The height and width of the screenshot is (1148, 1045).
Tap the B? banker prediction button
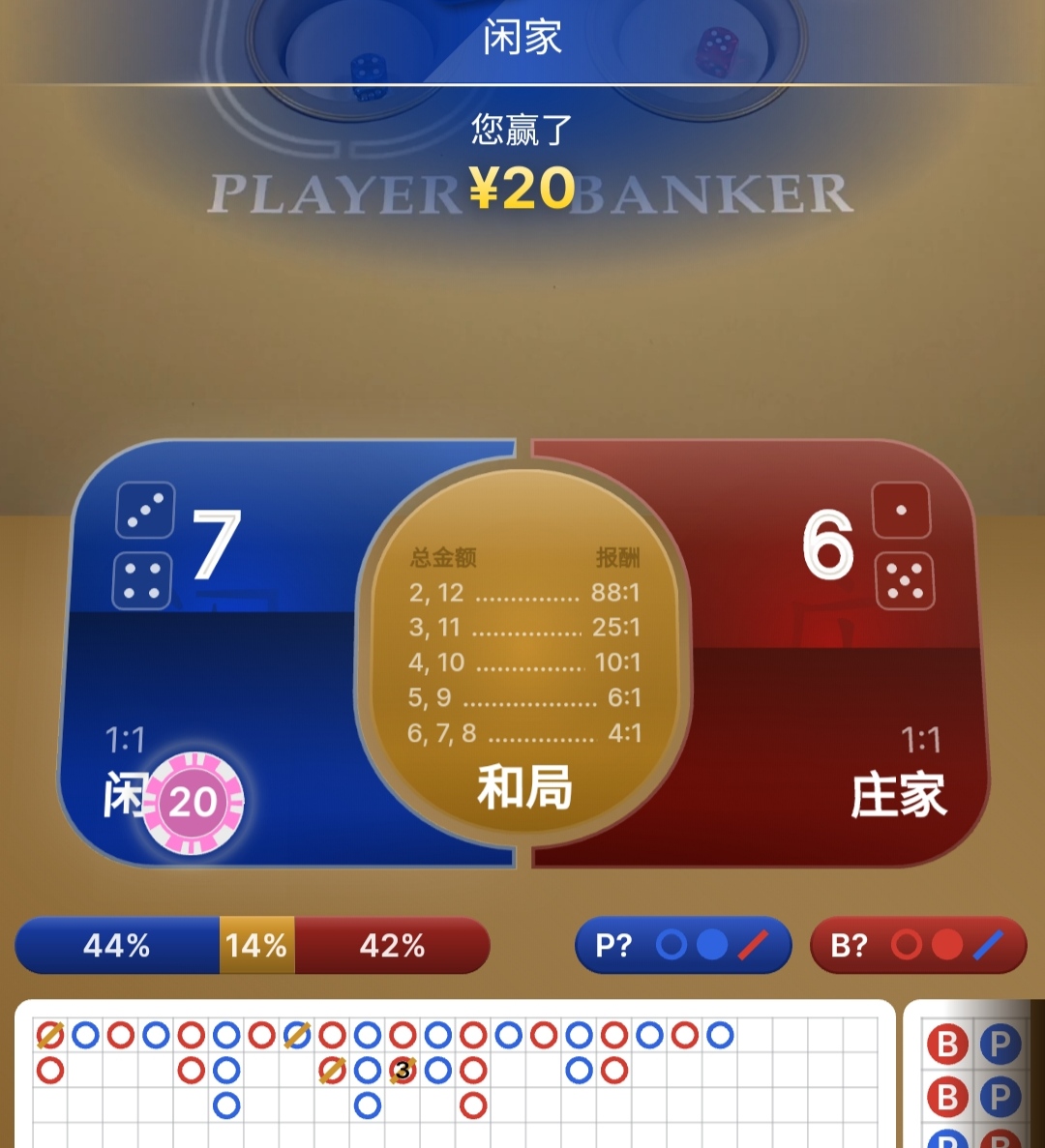tap(917, 945)
